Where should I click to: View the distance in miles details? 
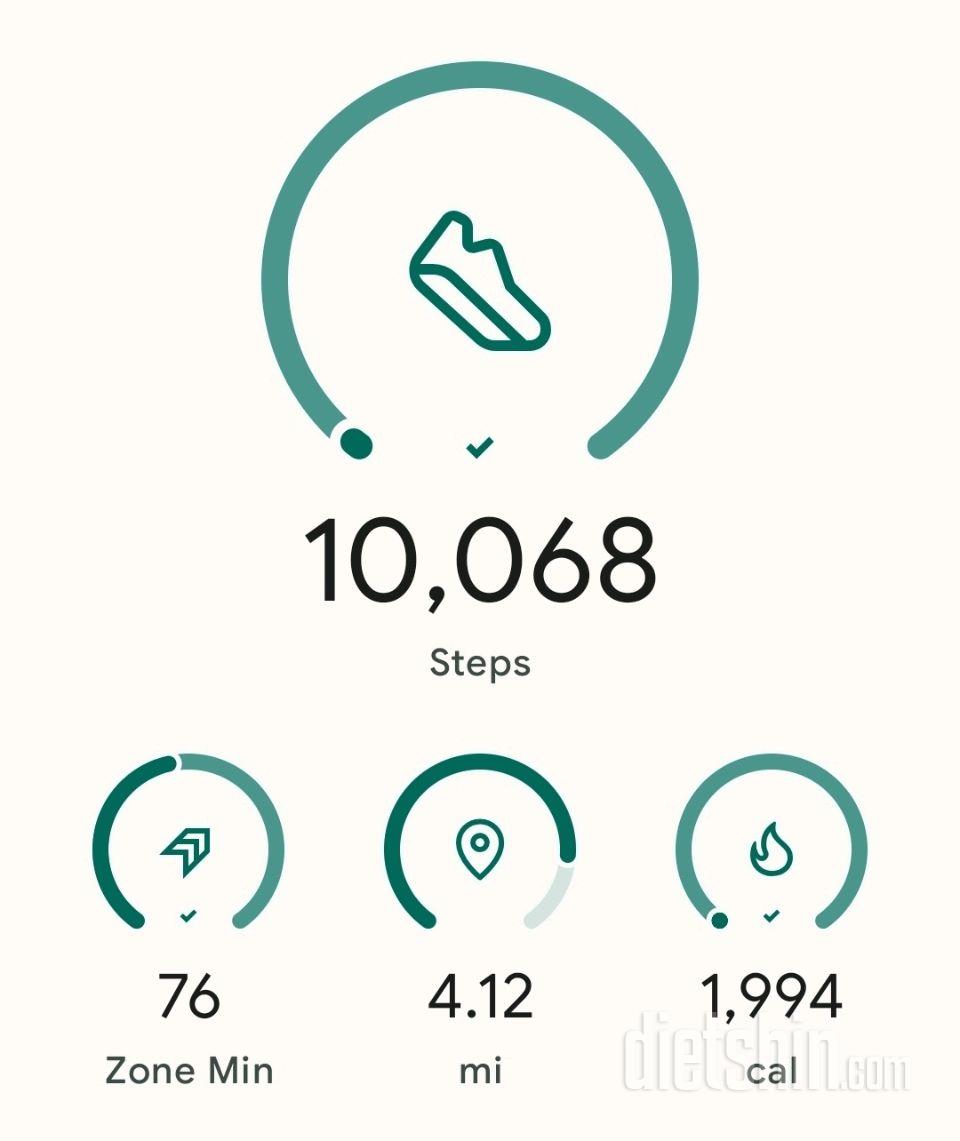tap(480, 850)
